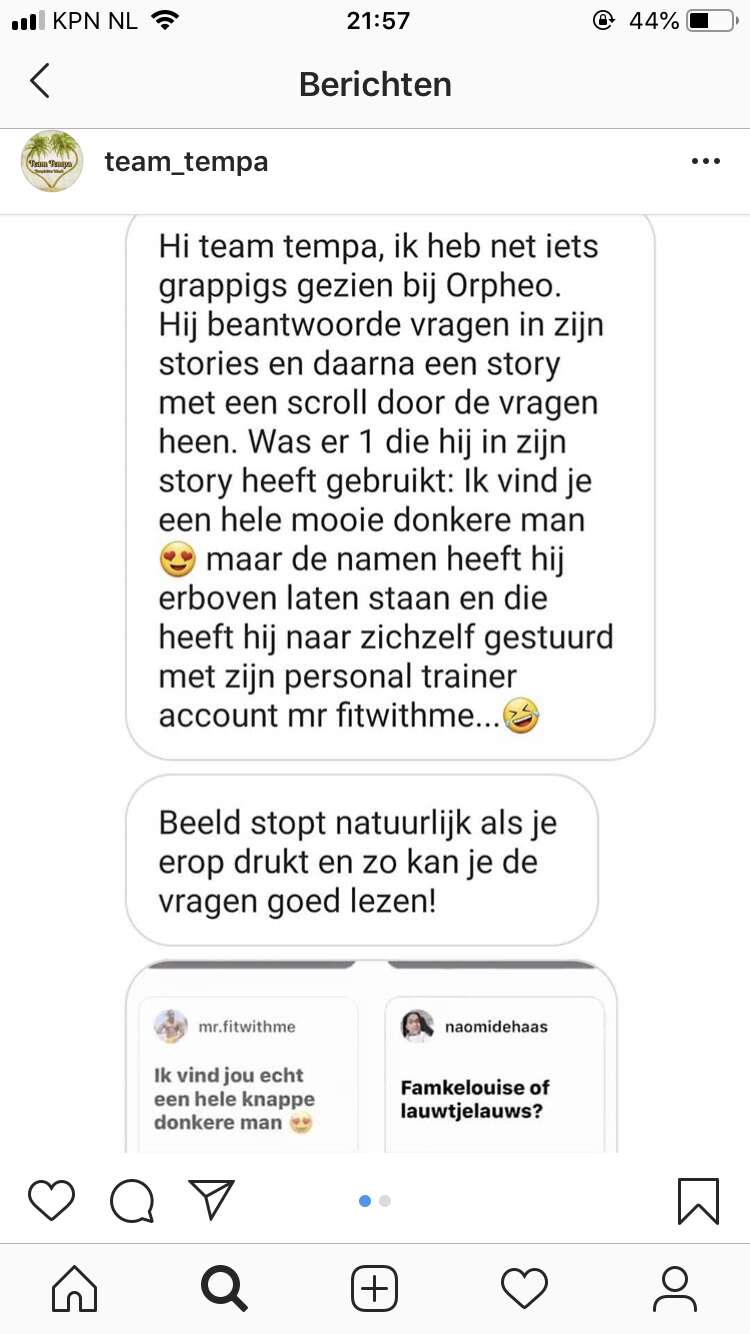Switch to the Profile tab
This screenshot has width=750, height=1334.
coord(675,1289)
